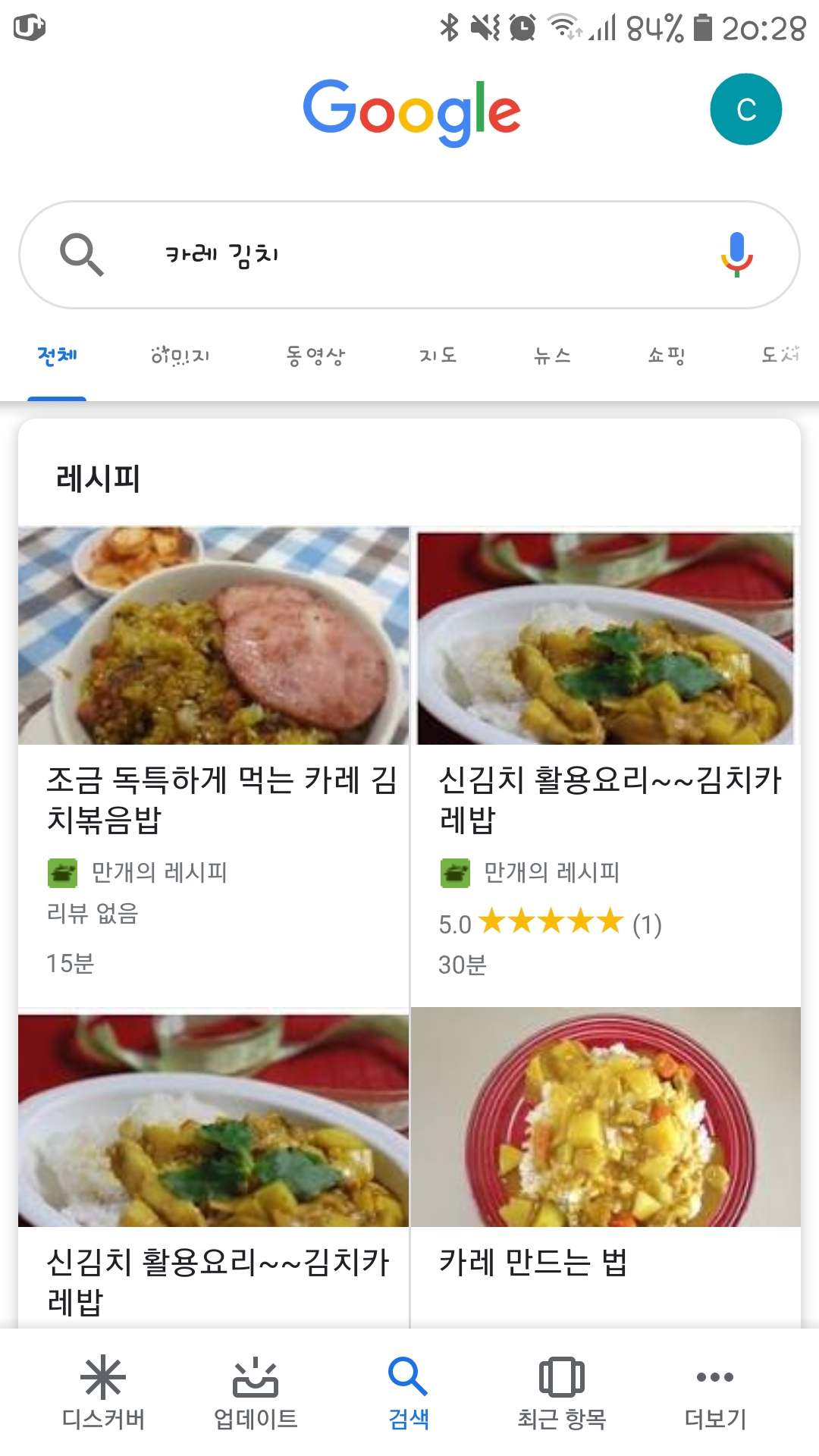Show 지도 results
Screen dimensions: 819x1456
pyautogui.click(x=438, y=355)
